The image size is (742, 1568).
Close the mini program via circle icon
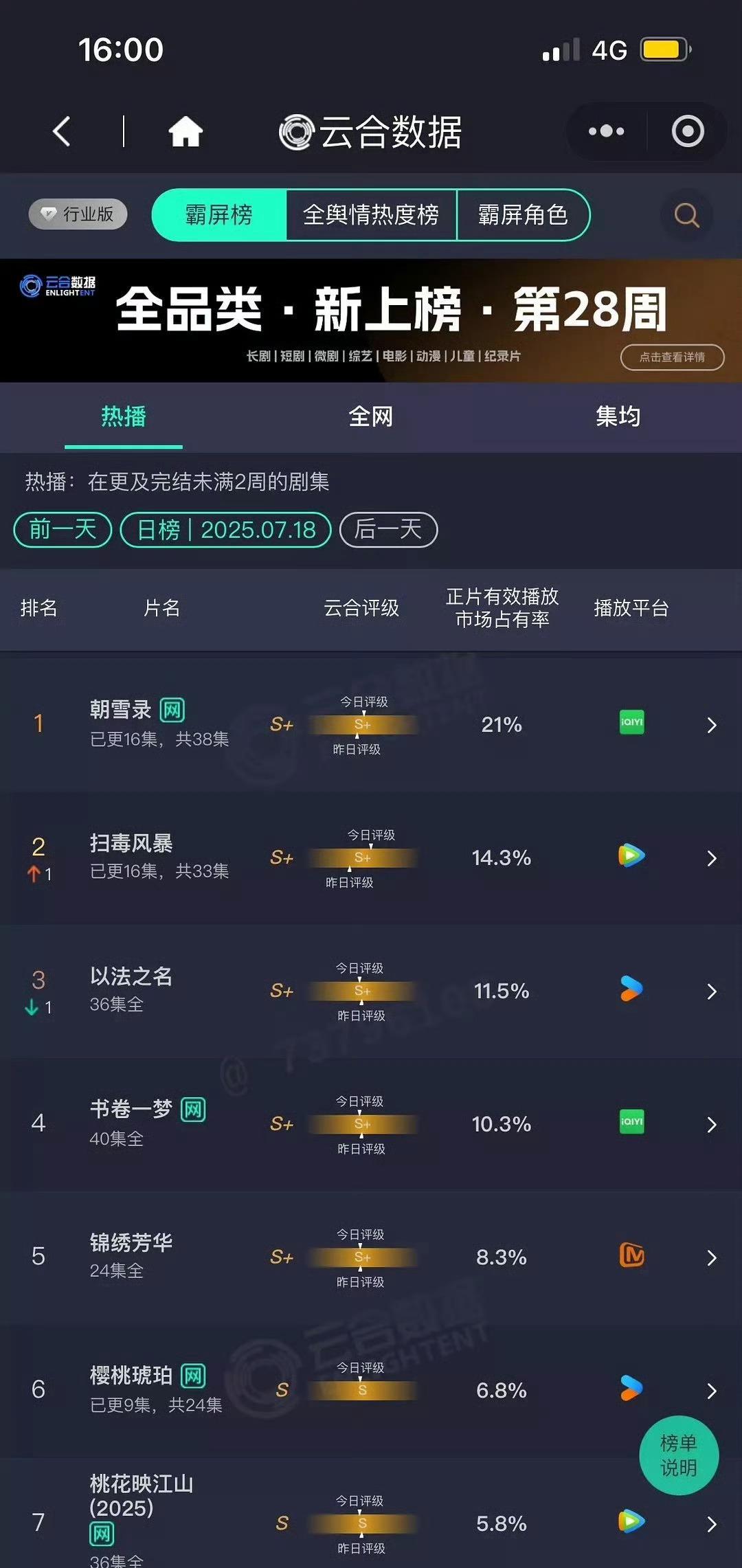688,131
